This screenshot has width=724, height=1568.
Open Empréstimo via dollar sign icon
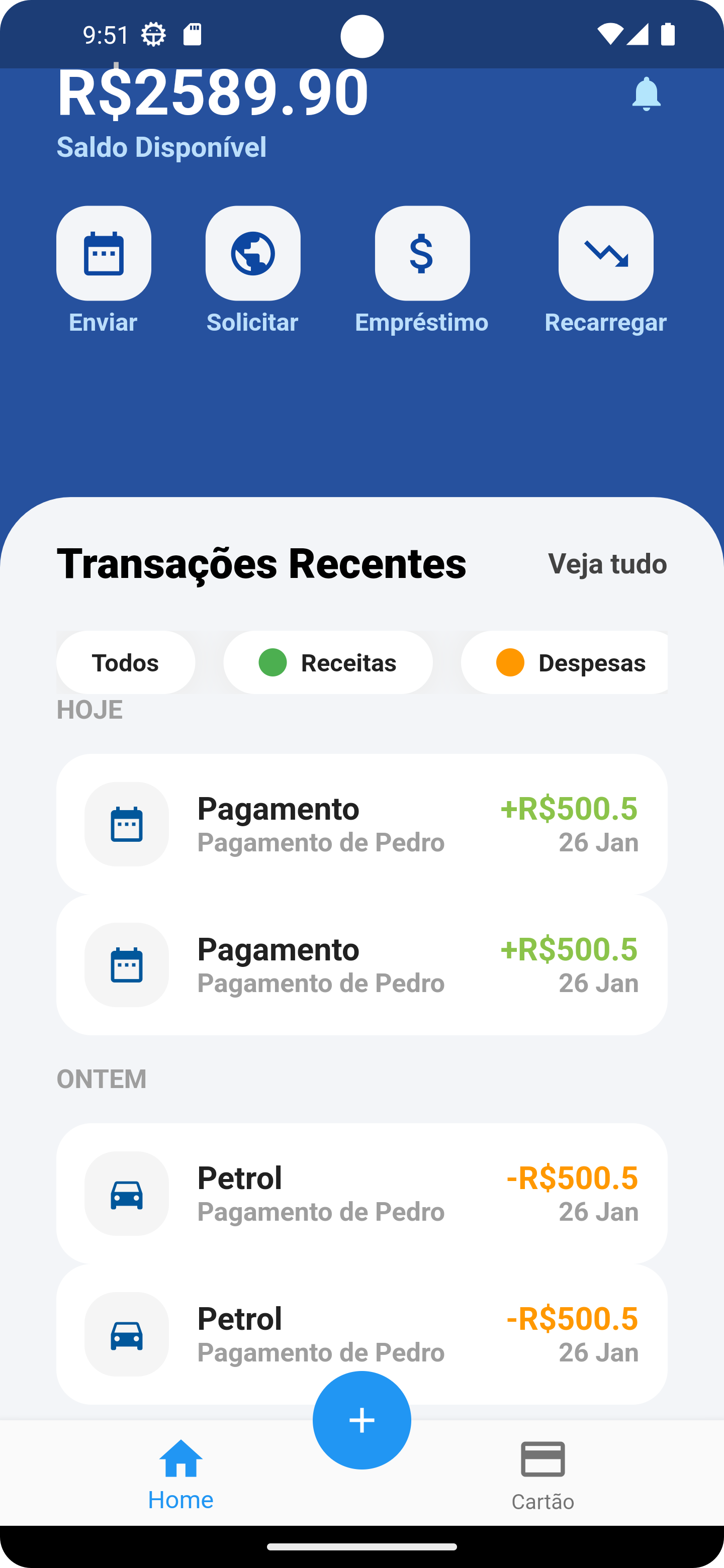coord(423,253)
